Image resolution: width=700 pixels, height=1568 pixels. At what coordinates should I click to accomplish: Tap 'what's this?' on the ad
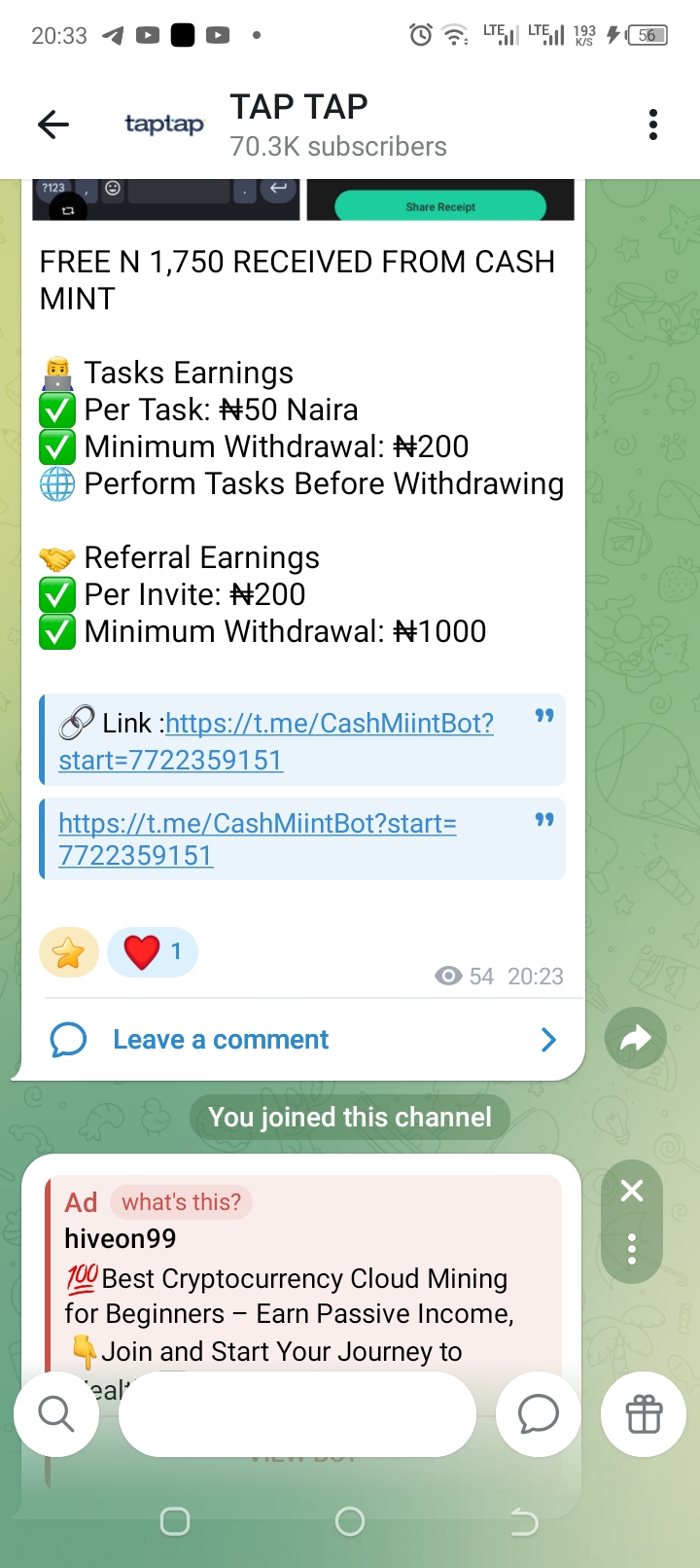coord(181,1202)
